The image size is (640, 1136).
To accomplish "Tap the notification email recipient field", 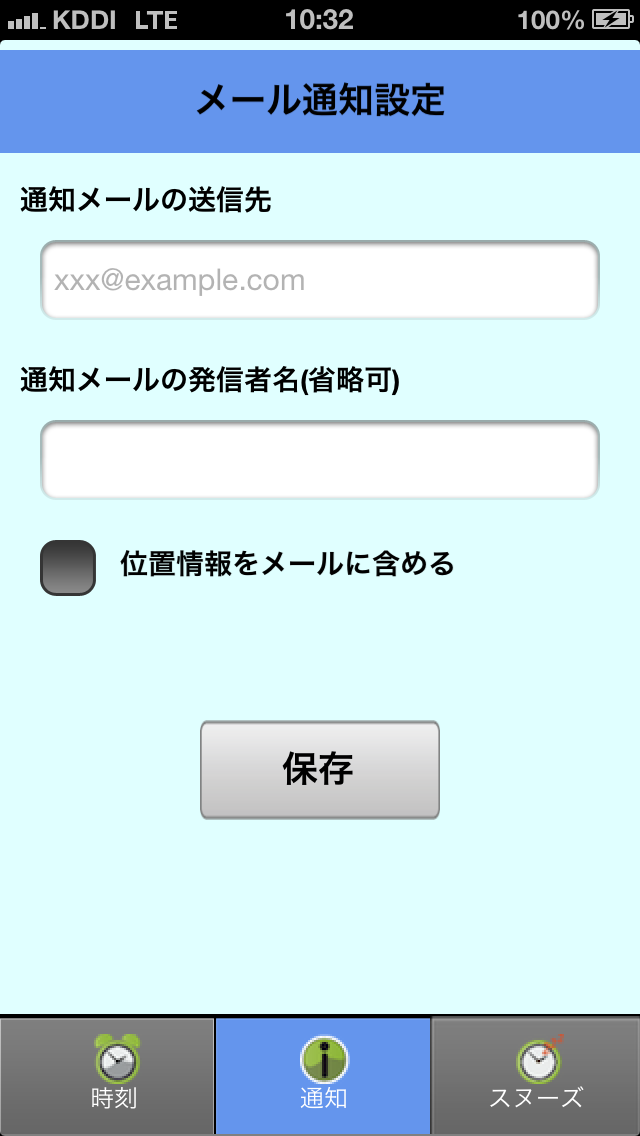I will pyautogui.click(x=320, y=280).
